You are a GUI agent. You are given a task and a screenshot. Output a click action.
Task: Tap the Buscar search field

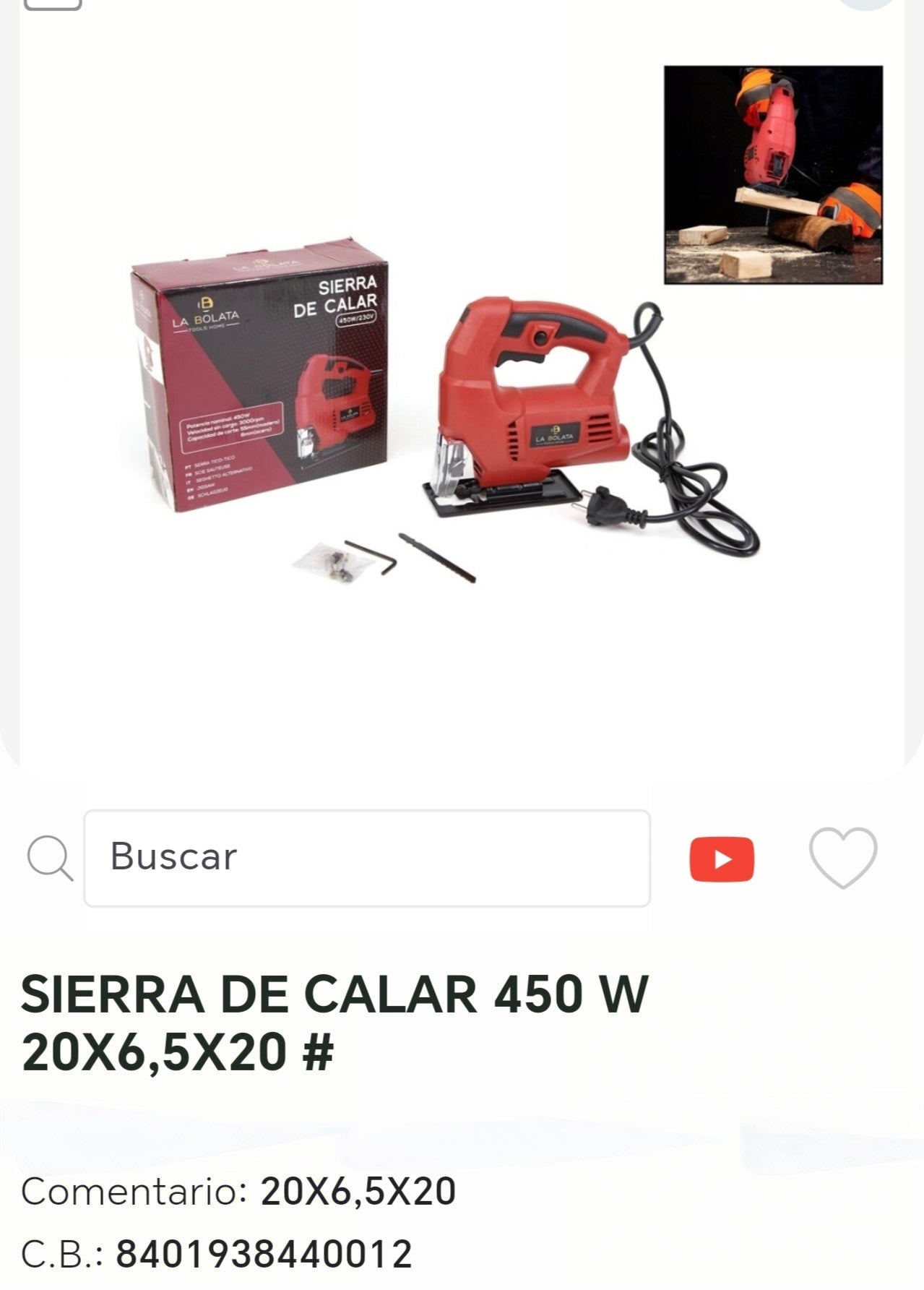pyautogui.click(x=367, y=858)
